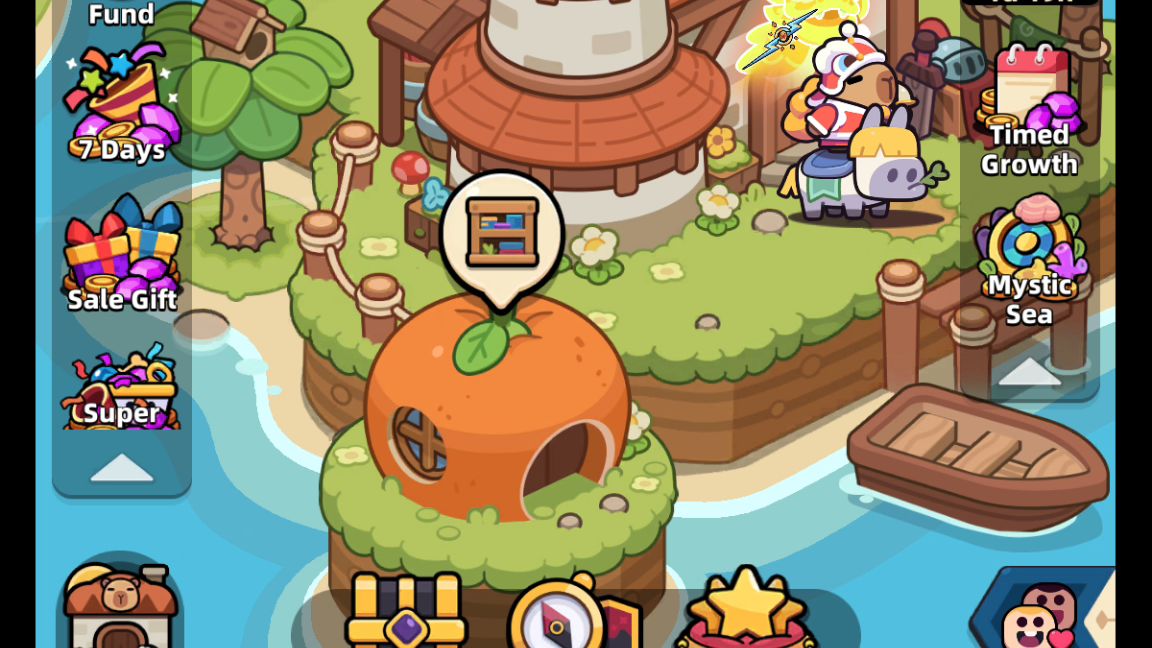The width and height of the screenshot is (1152, 648).
Task: Collapse the left event panel arrow
Action: [122, 468]
